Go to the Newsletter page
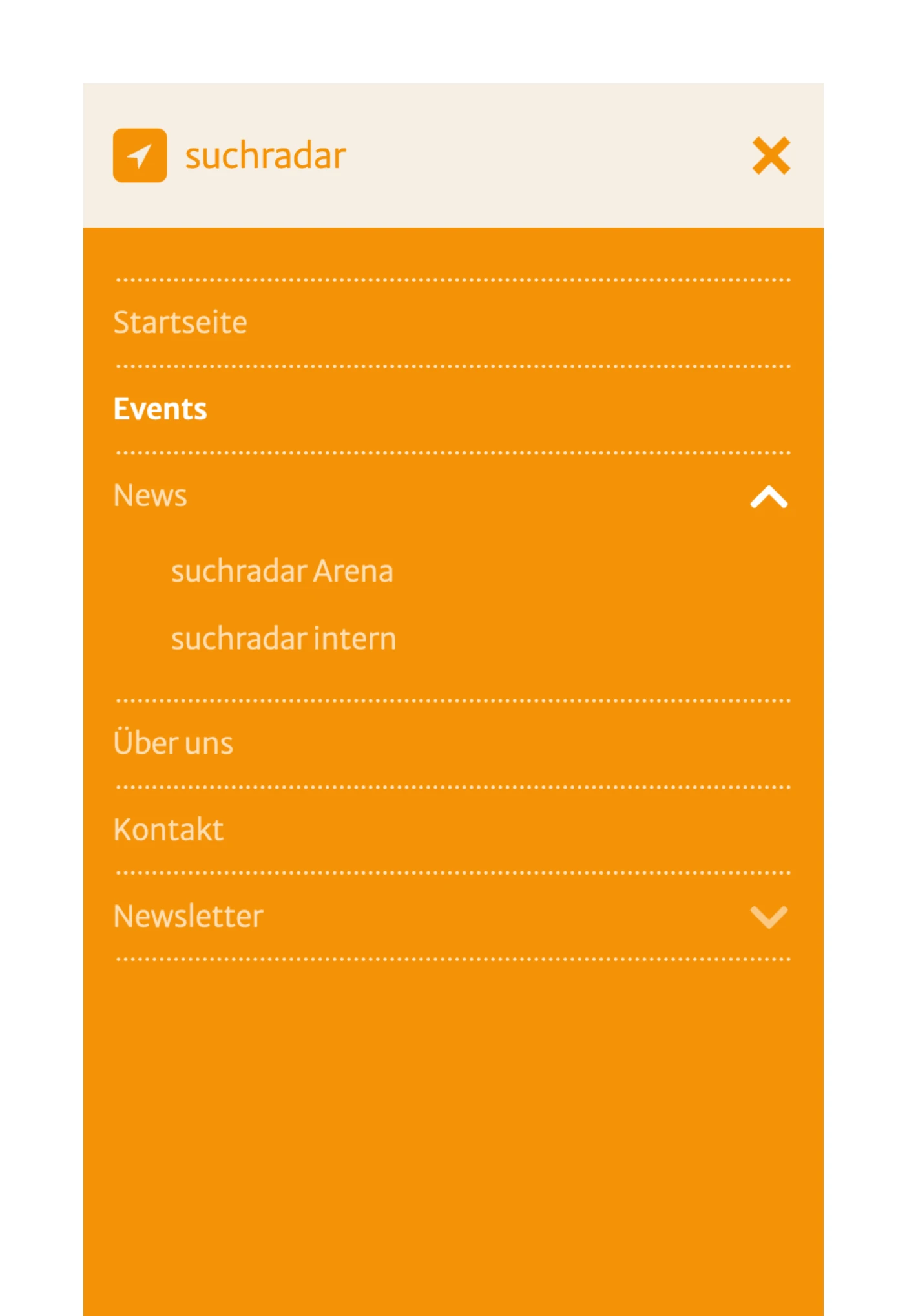 pyautogui.click(x=188, y=916)
